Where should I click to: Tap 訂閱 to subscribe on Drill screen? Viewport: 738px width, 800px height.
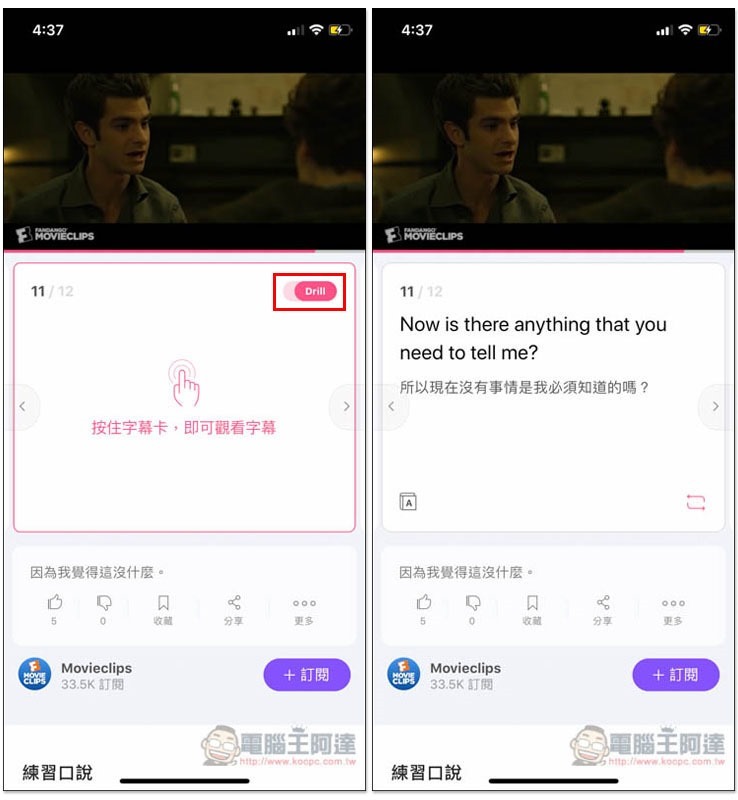(307, 675)
